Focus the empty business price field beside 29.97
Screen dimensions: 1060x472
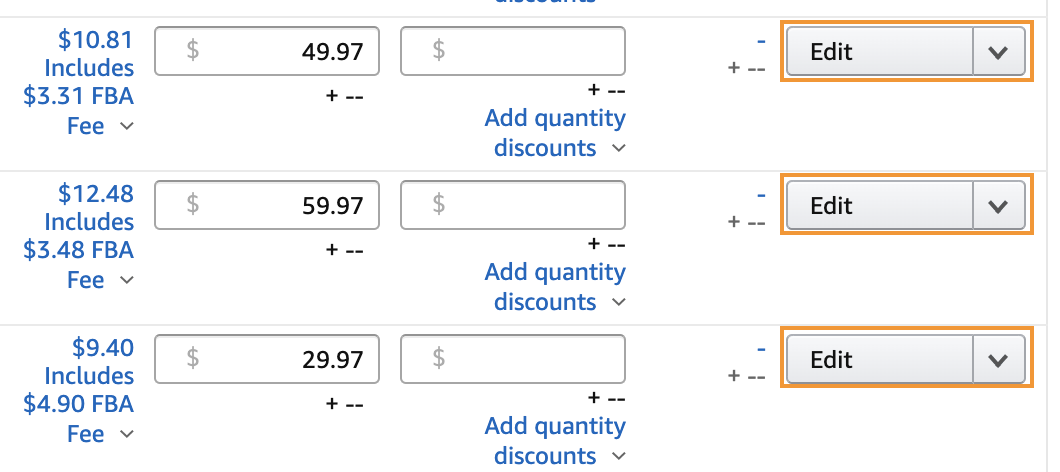tap(512, 359)
